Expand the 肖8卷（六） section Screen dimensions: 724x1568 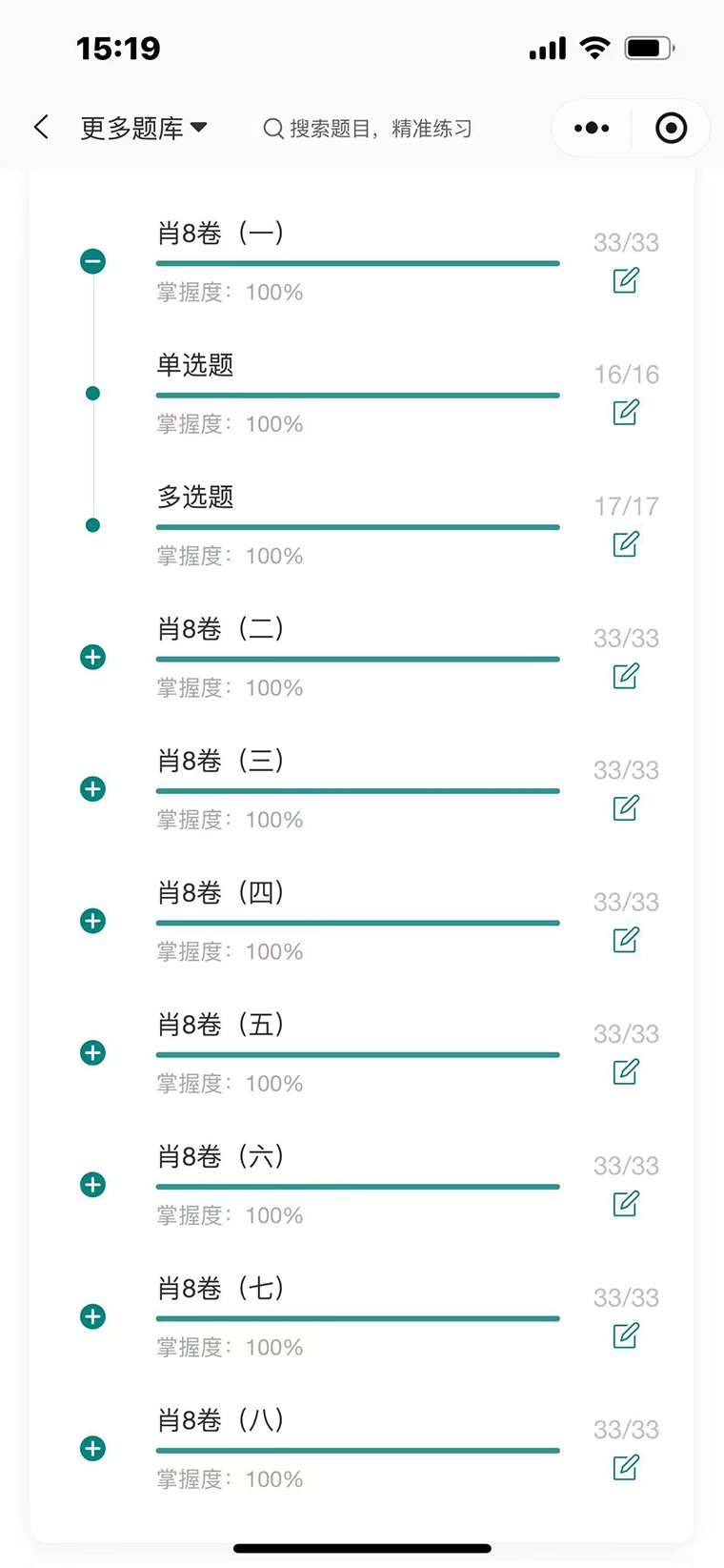click(92, 1185)
